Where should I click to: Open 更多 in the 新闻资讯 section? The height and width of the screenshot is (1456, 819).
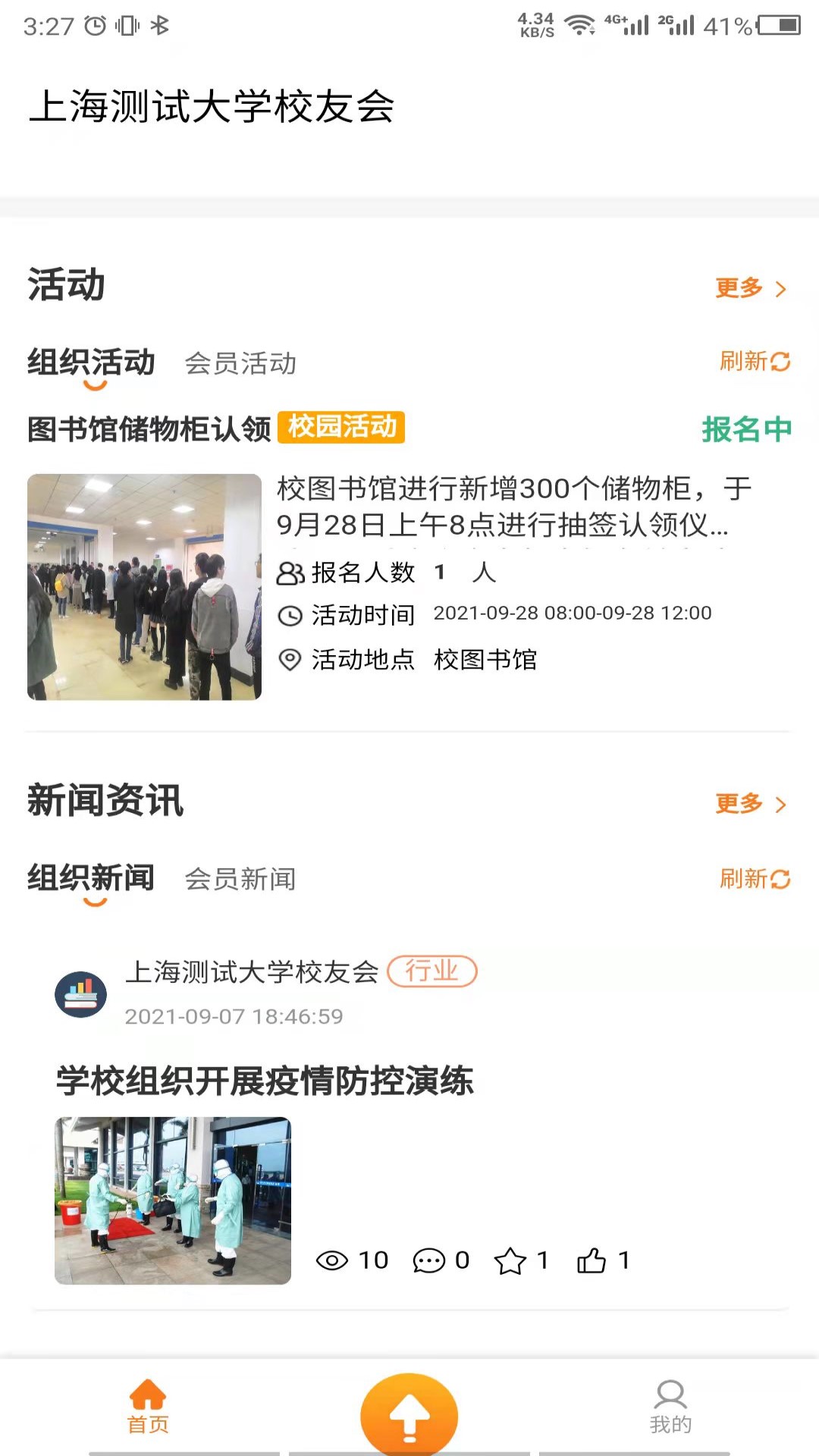coord(750,804)
